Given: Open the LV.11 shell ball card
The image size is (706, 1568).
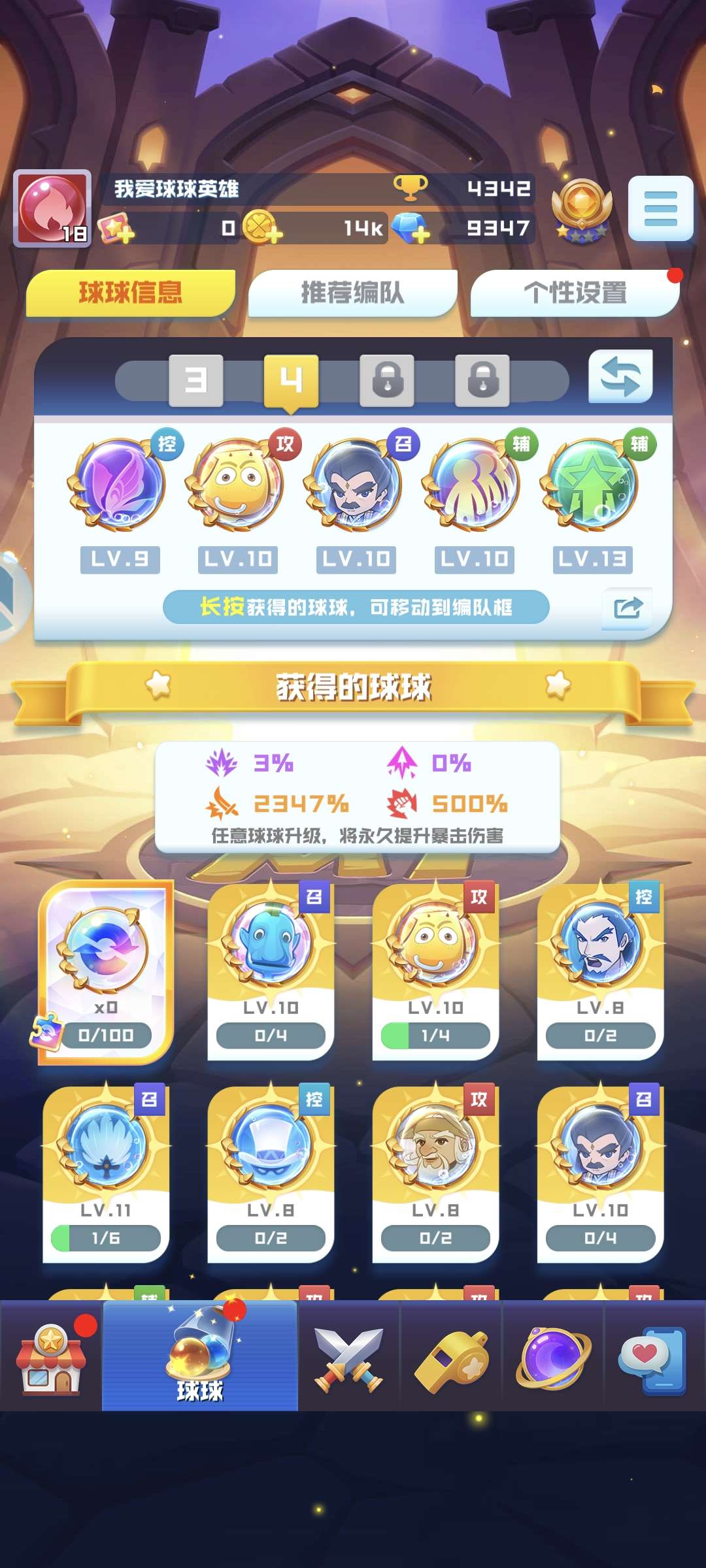Looking at the screenshot, I should pyautogui.click(x=106, y=1173).
